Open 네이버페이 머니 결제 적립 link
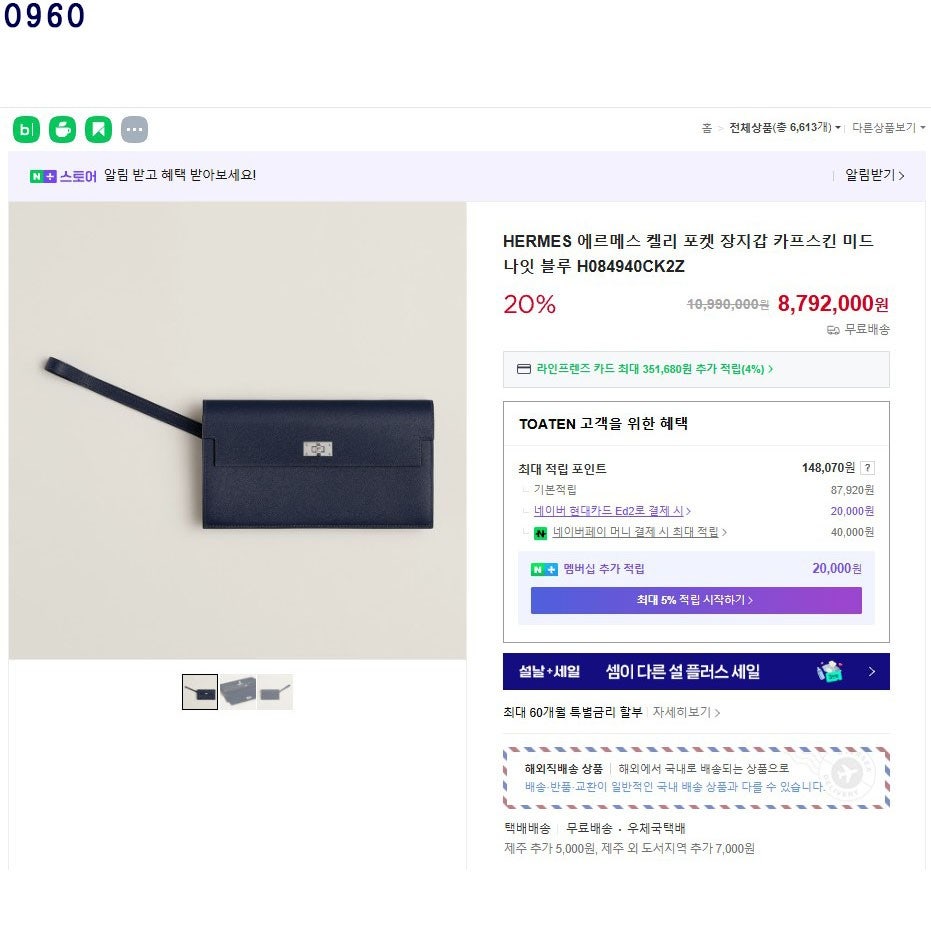 coord(638,532)
